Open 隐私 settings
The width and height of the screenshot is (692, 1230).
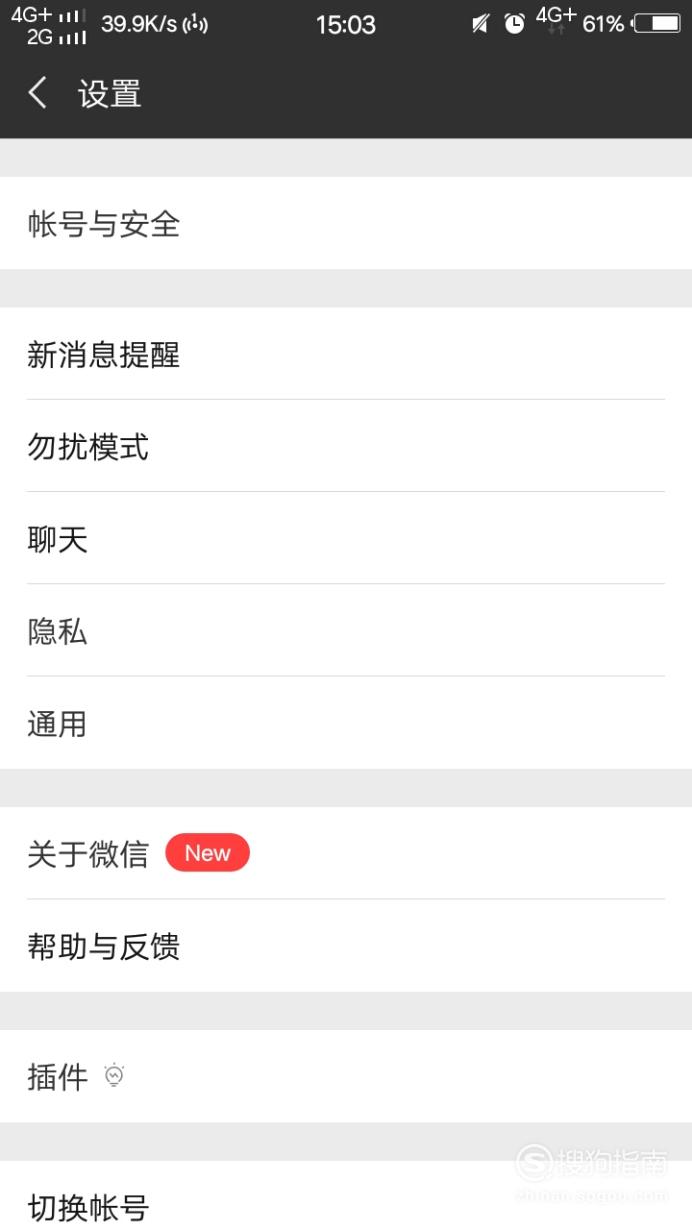coord(346,630)
